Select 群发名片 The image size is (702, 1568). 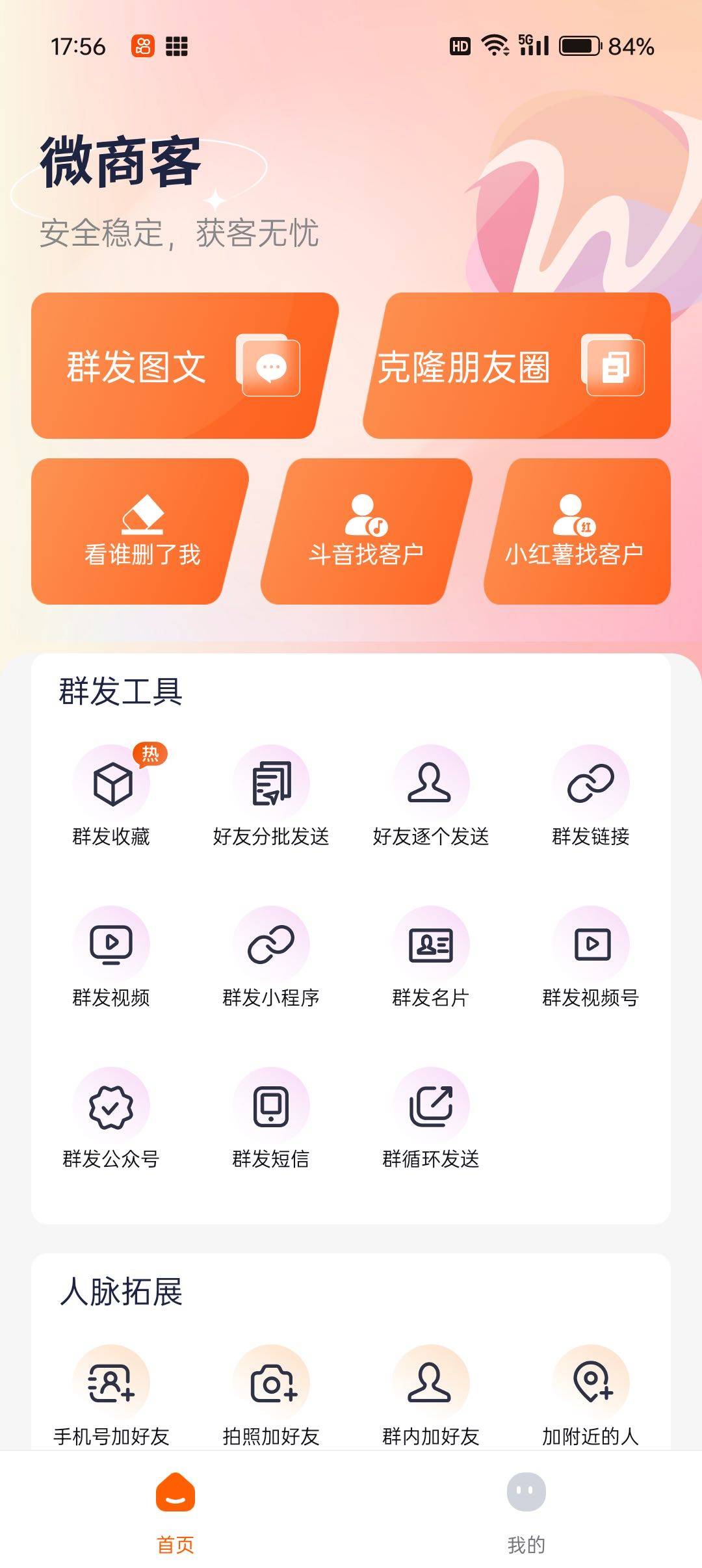430,957
